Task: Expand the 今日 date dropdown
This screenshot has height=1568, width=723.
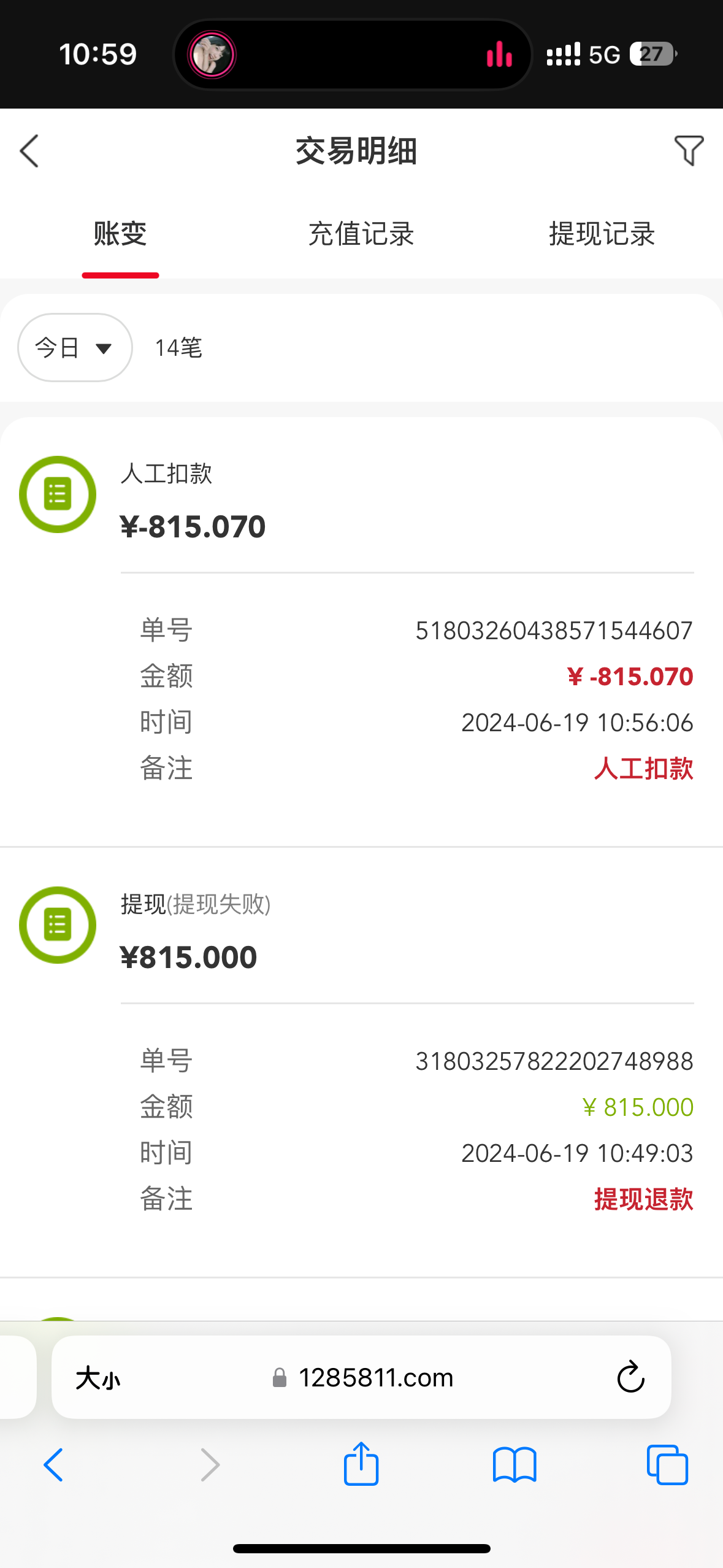Action: 75,348
